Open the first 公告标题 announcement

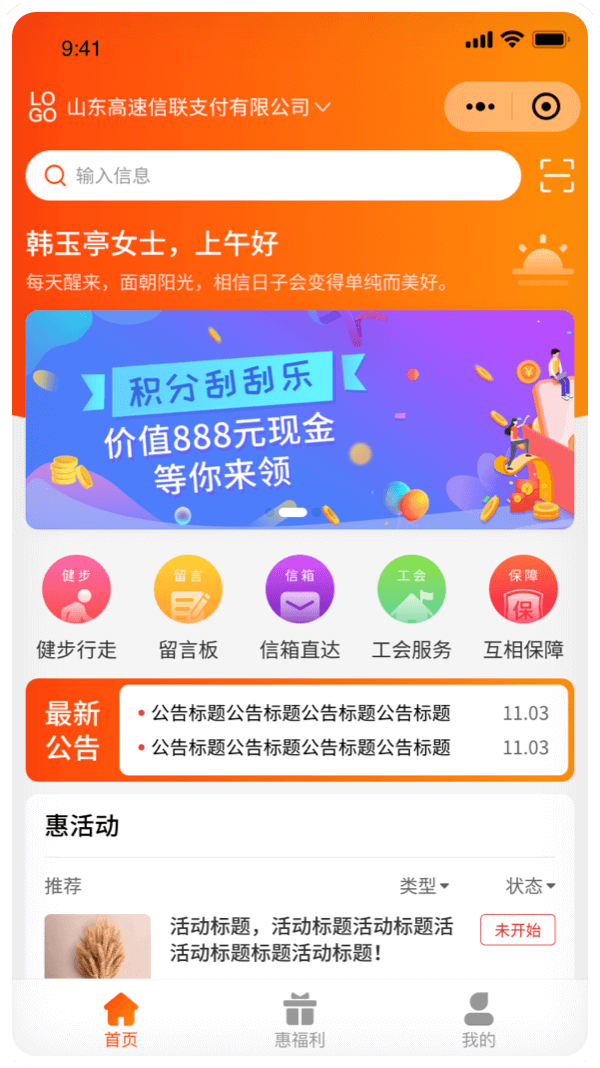coord(300,713)
